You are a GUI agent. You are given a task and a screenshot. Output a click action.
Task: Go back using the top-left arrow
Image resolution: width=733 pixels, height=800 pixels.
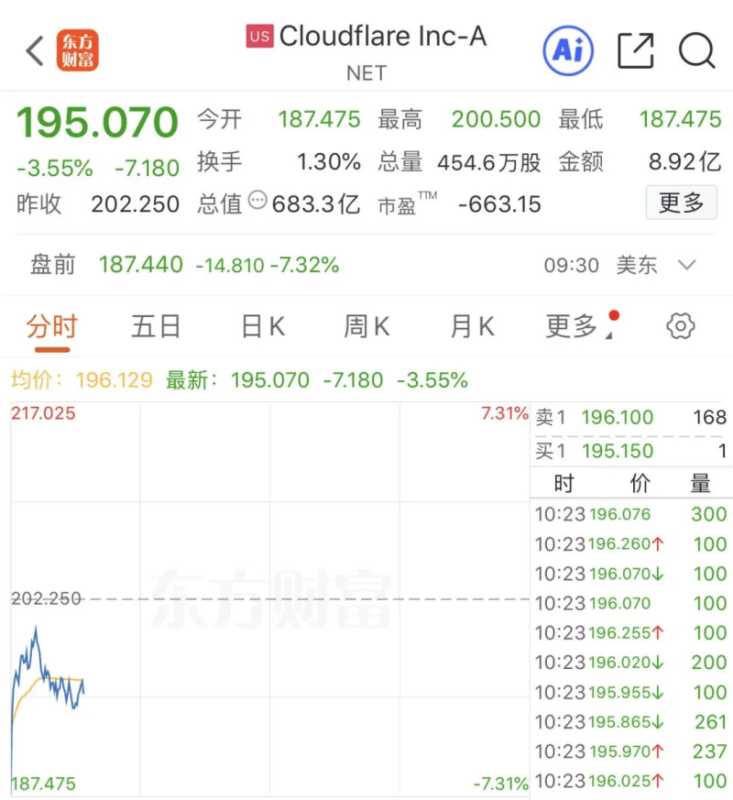[35, 51]
